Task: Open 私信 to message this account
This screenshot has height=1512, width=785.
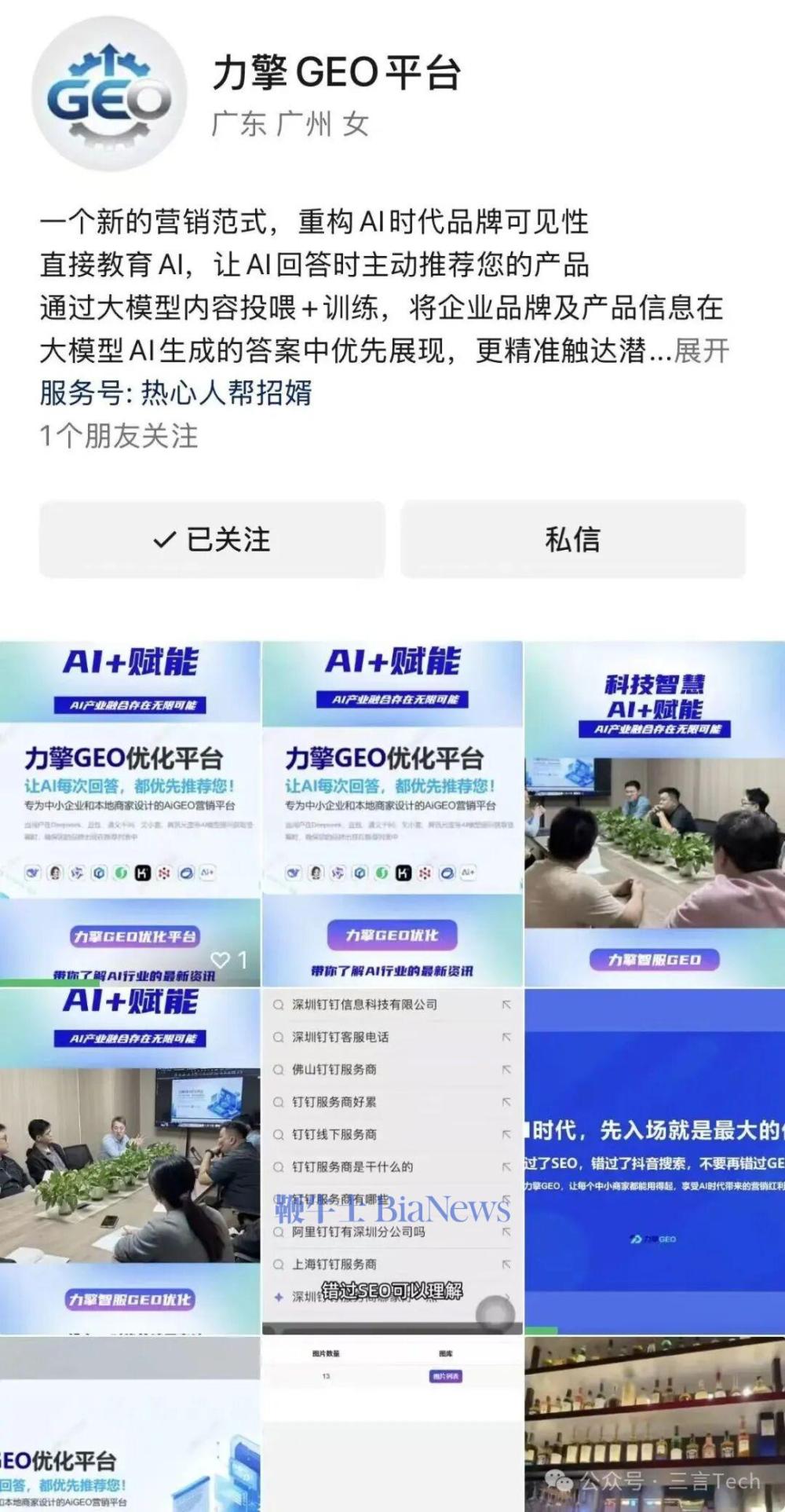Action: [572, 540]
